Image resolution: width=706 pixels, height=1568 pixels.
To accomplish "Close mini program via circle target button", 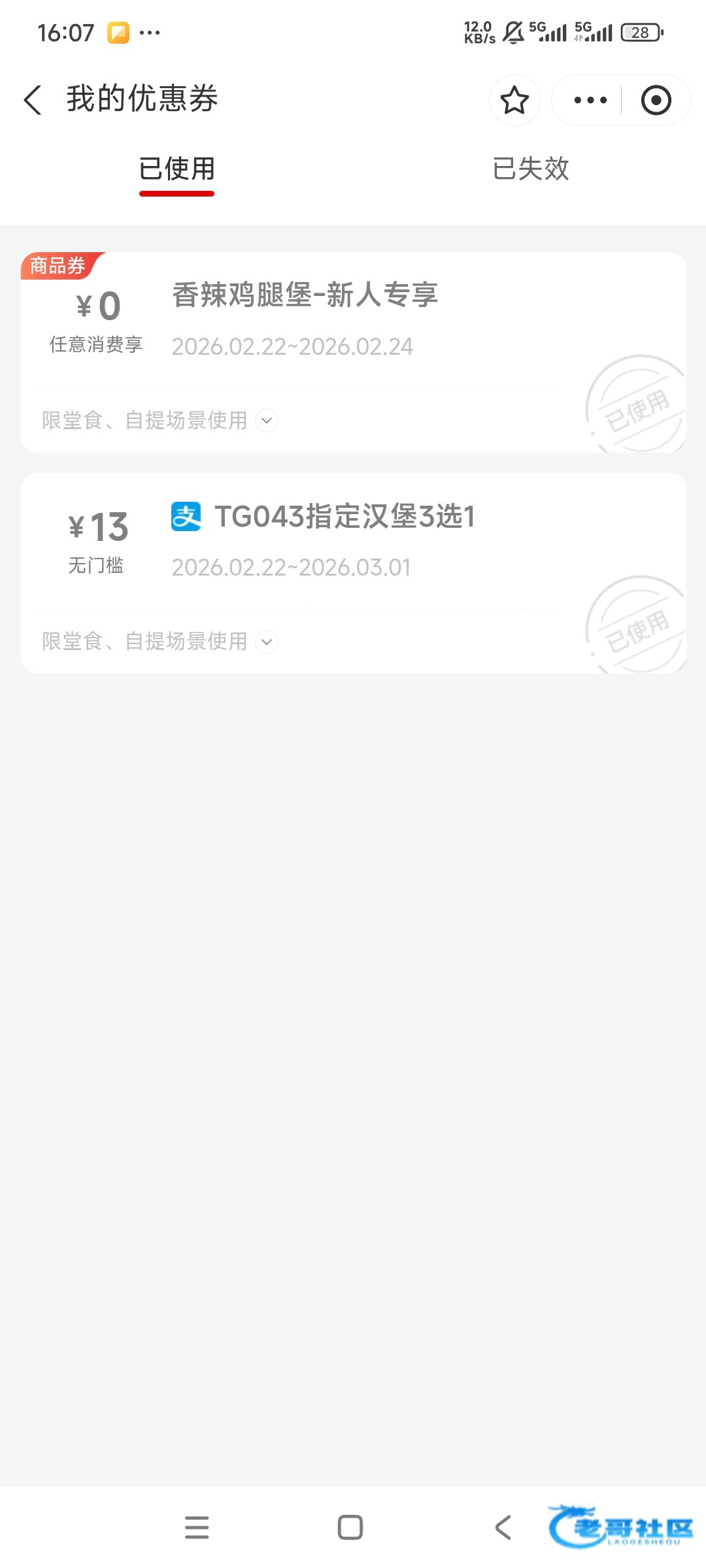I will tap(656, 100).
